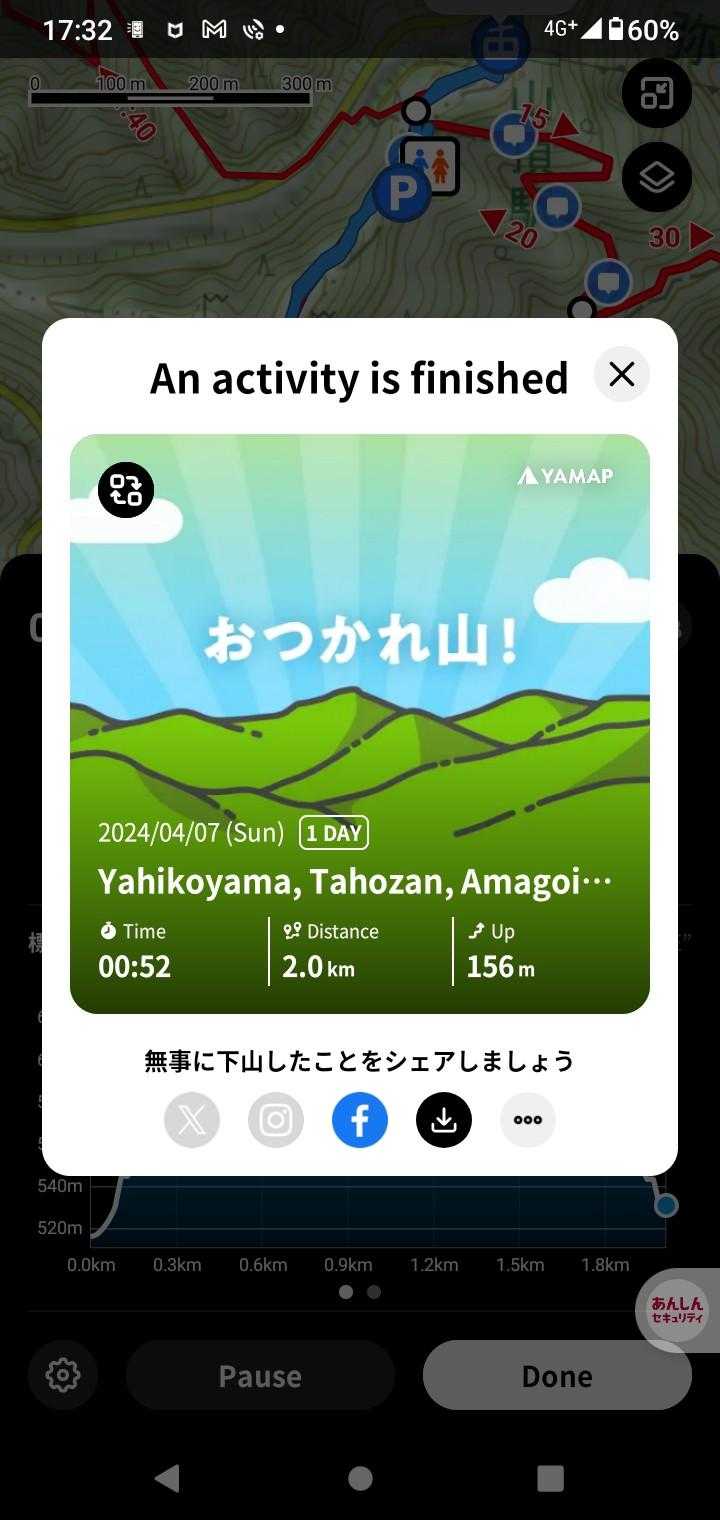The image size is (720, 1520).
Task: Close the activity finished dialog
Action: click(621, 375)
